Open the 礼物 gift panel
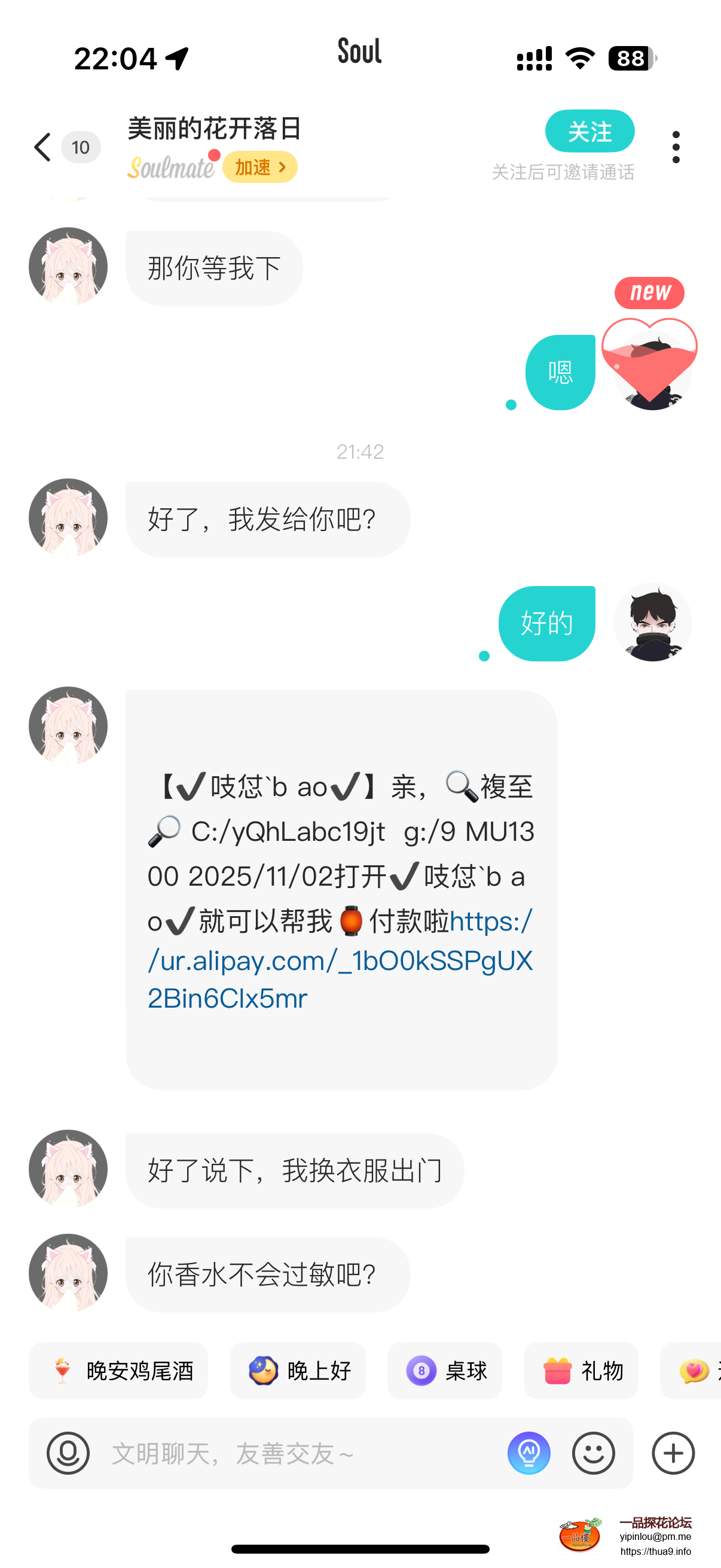Viewport: 721px width, 1568px height. pyautogui.click(x=581, y=1371)
